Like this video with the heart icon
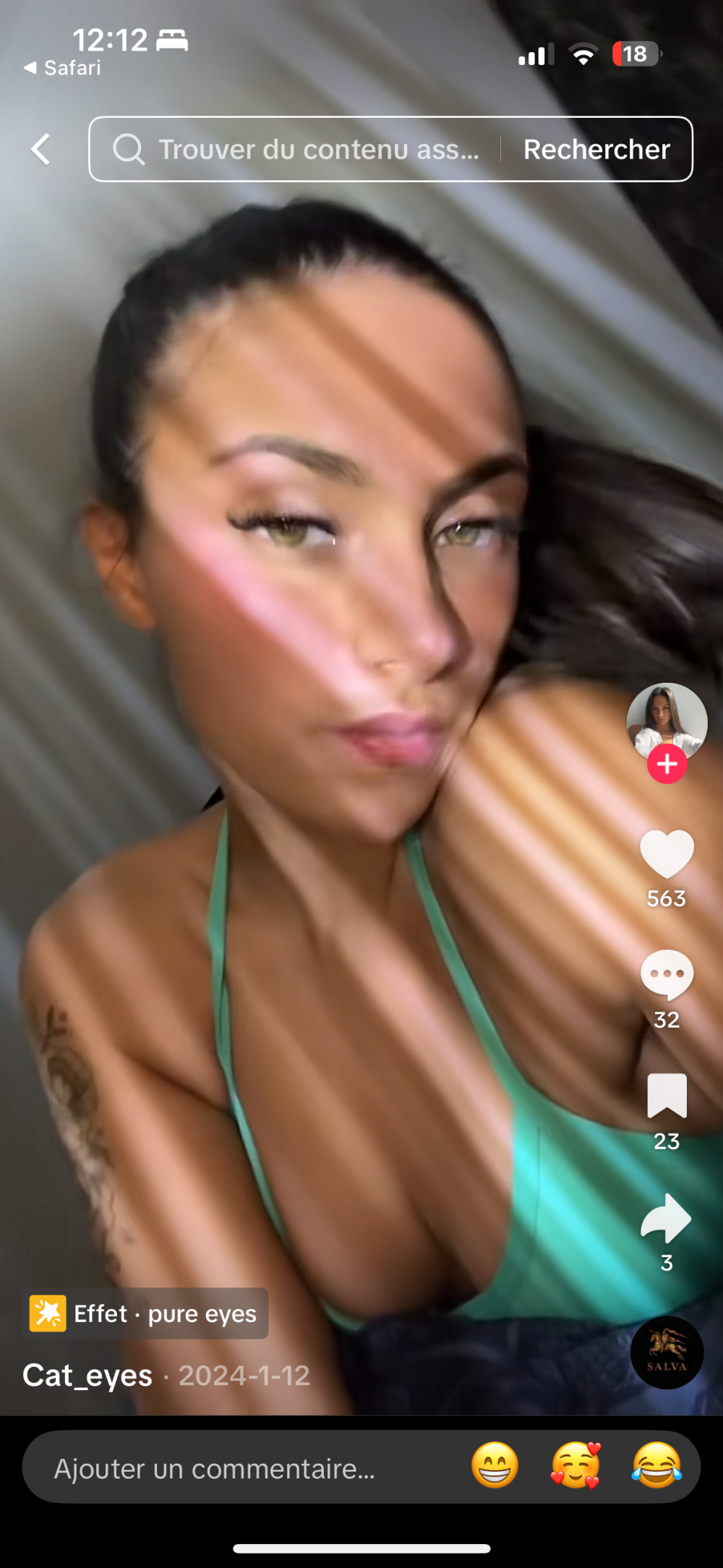This screenshot has width=723, height=1568. pos(667,854)
